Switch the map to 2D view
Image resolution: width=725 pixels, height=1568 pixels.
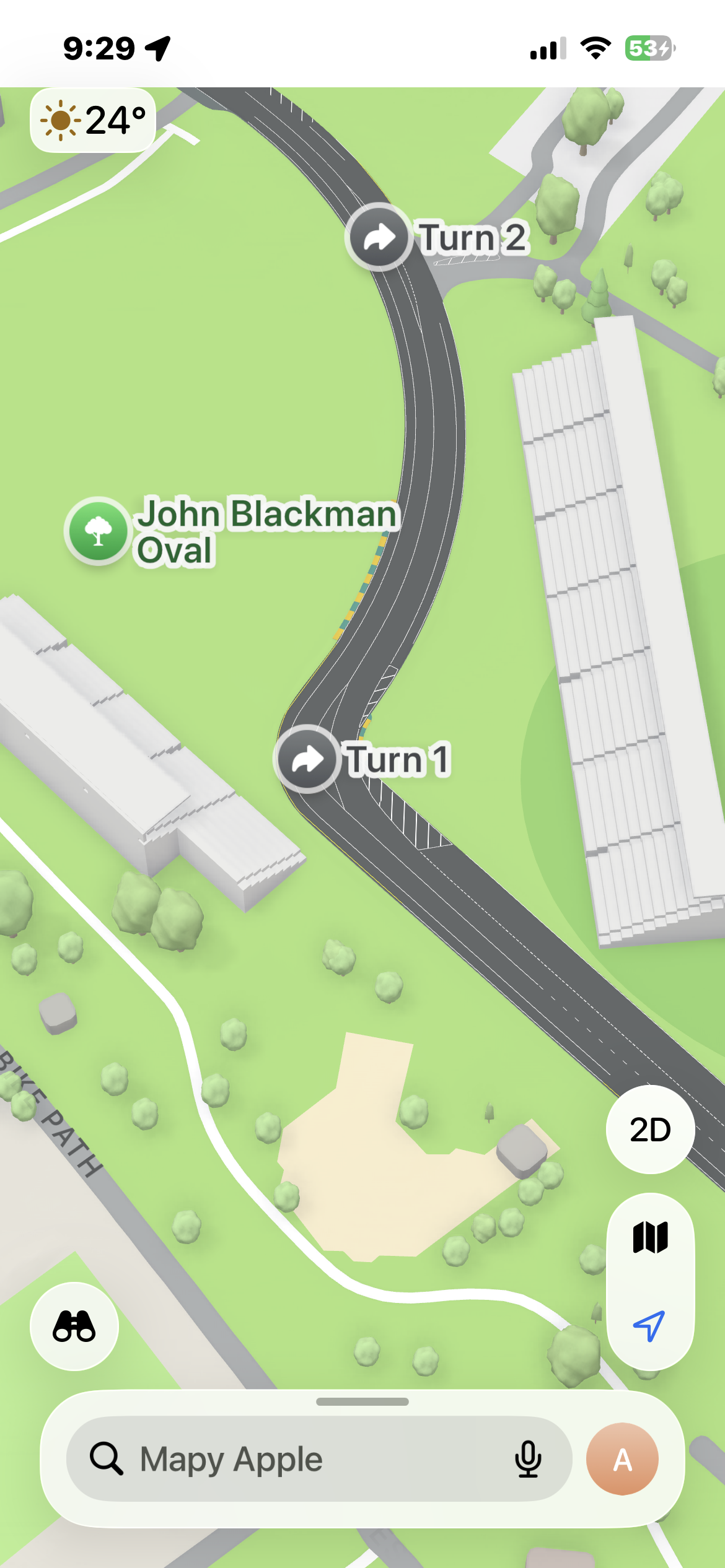(649, 1130)
